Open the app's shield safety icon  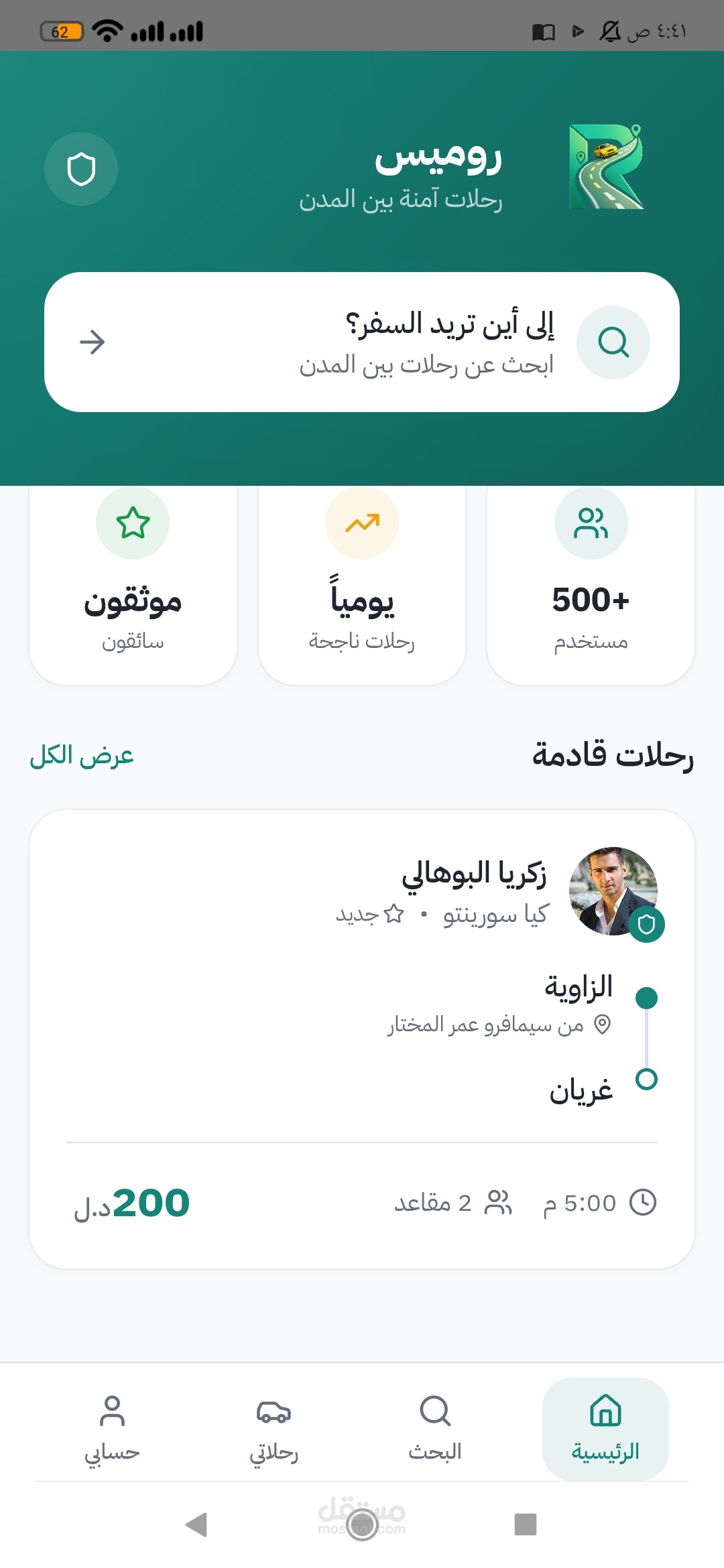coord(80,169)
